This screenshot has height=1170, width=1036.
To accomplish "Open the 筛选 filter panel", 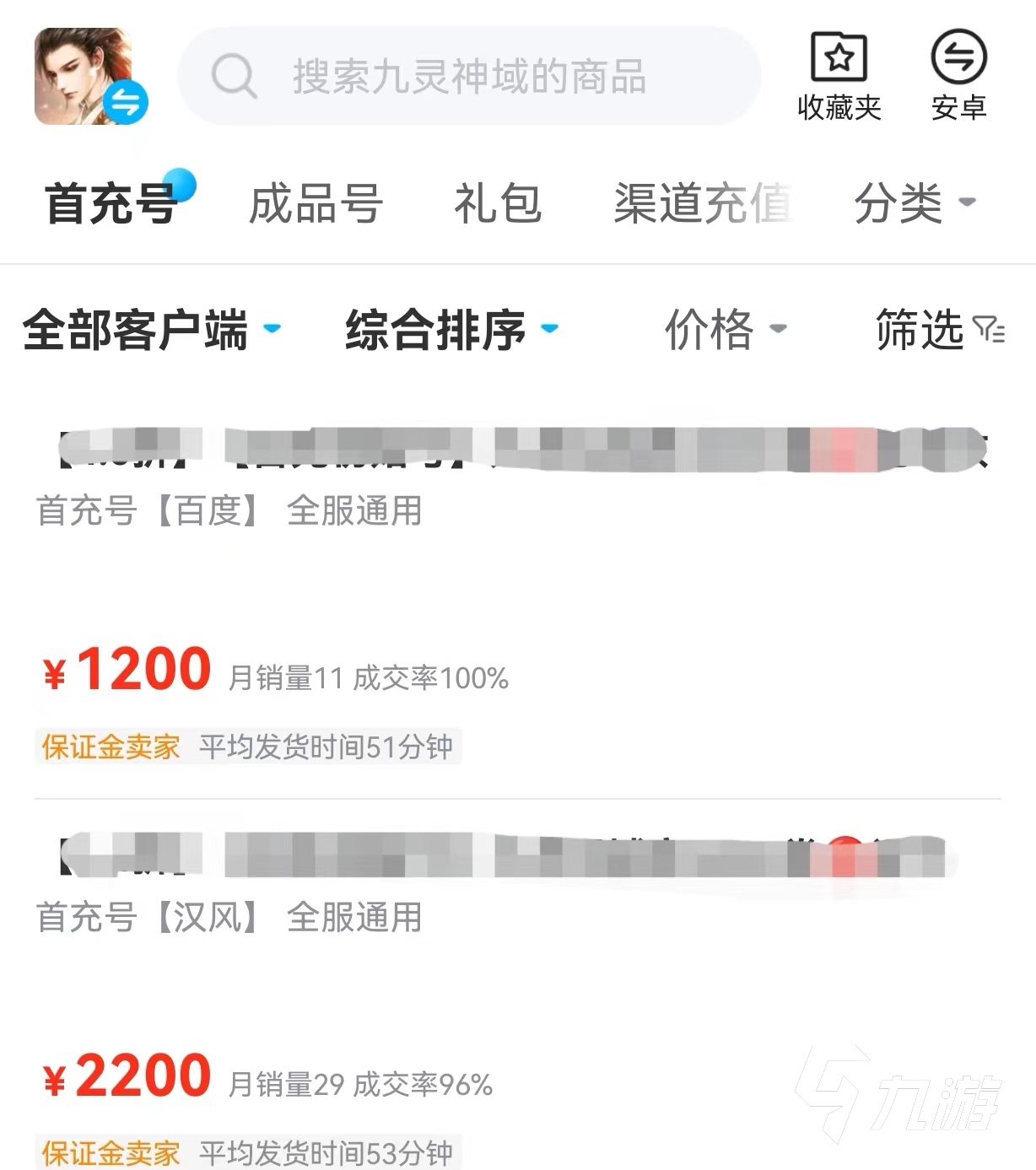I will coord(938,329).
